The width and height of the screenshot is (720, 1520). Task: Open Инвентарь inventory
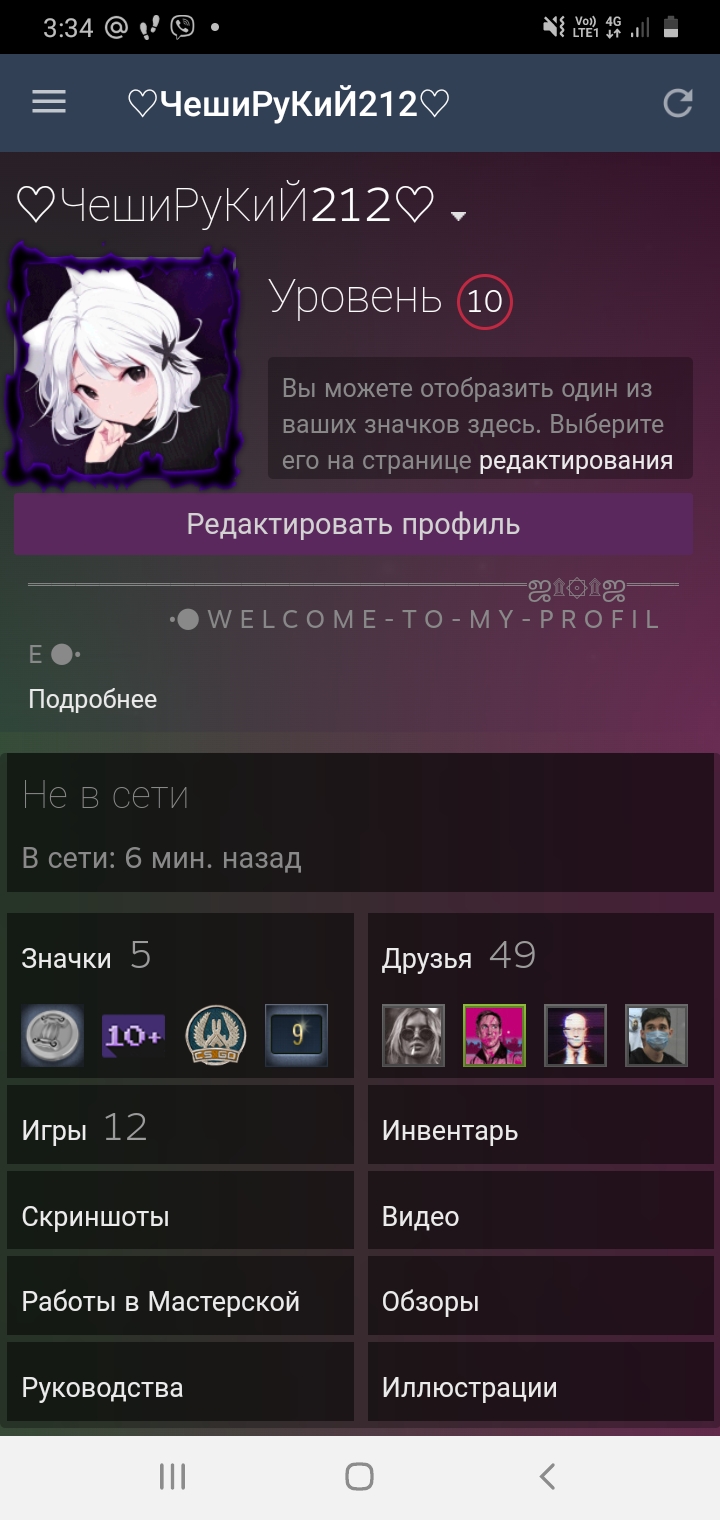pos(541,1125)
